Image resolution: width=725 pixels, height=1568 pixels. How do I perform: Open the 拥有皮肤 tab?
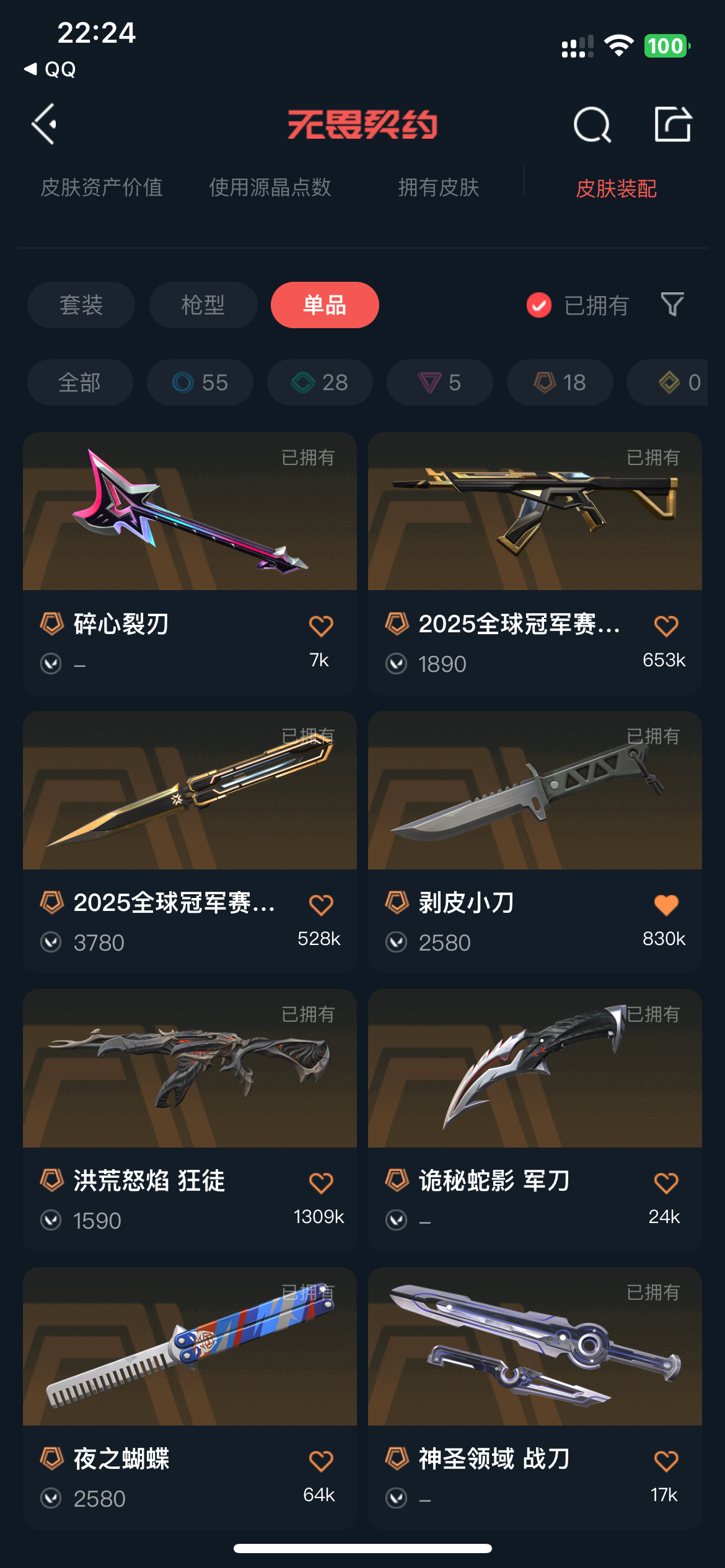click(439, 187)
